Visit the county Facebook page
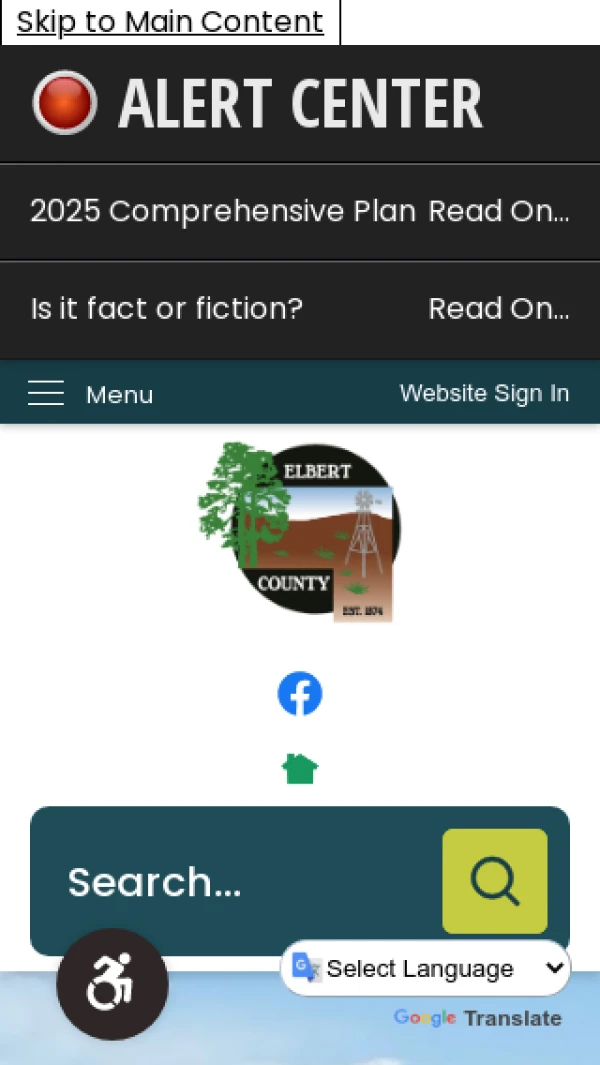This screenshot has height=1065, width=600. tap(300, 694)
